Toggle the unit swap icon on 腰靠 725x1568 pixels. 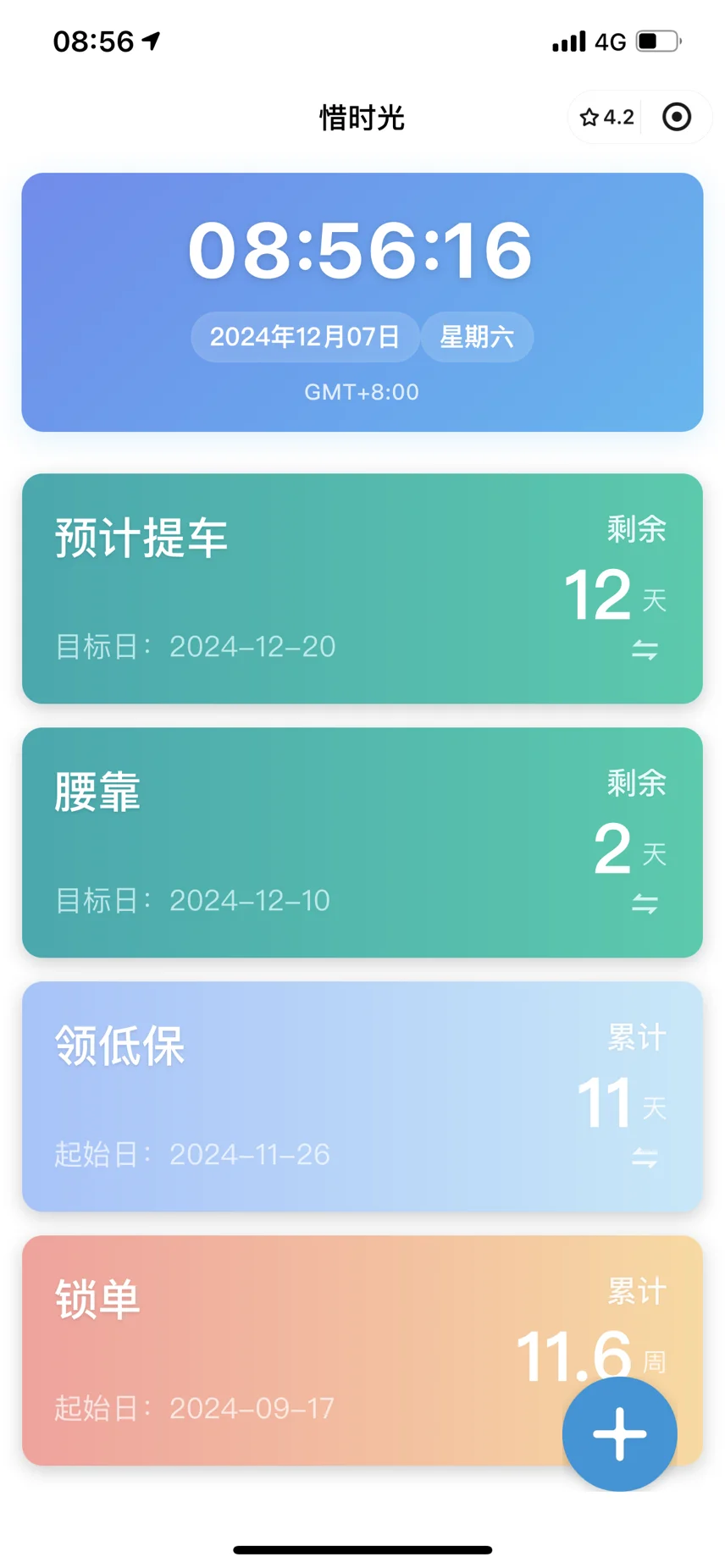(645, 904)
